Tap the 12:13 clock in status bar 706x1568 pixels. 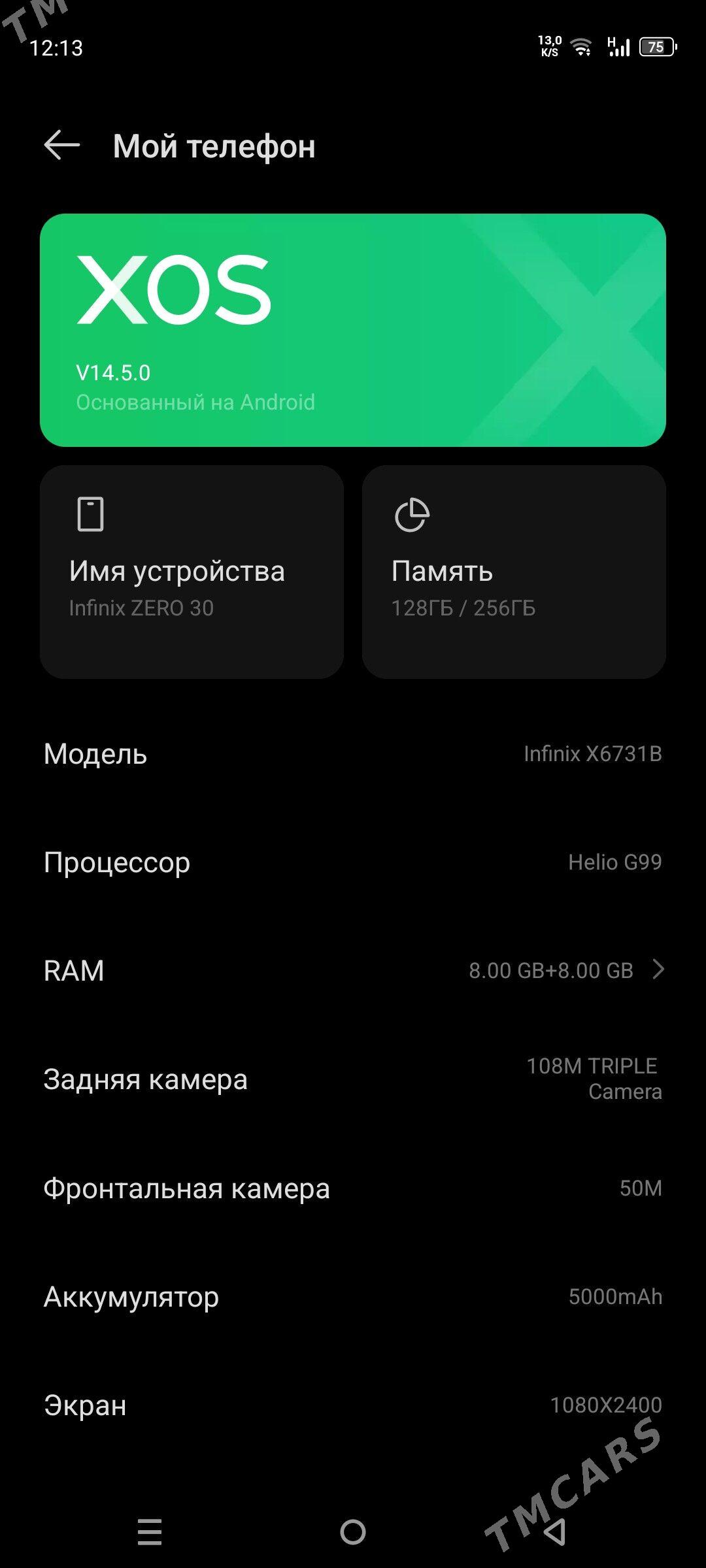click(56, 47)
